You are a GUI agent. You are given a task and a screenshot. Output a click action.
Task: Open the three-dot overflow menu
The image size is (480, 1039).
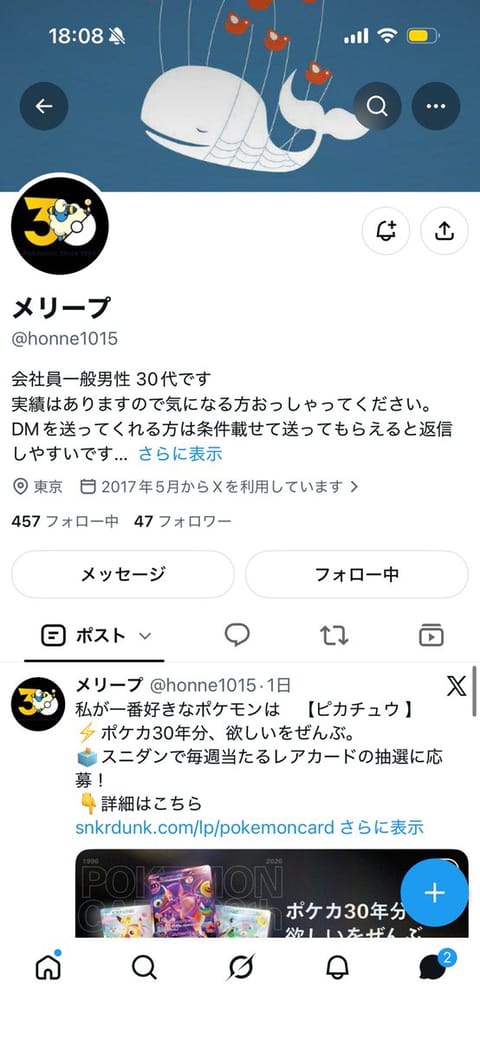[x=436, y=106]
